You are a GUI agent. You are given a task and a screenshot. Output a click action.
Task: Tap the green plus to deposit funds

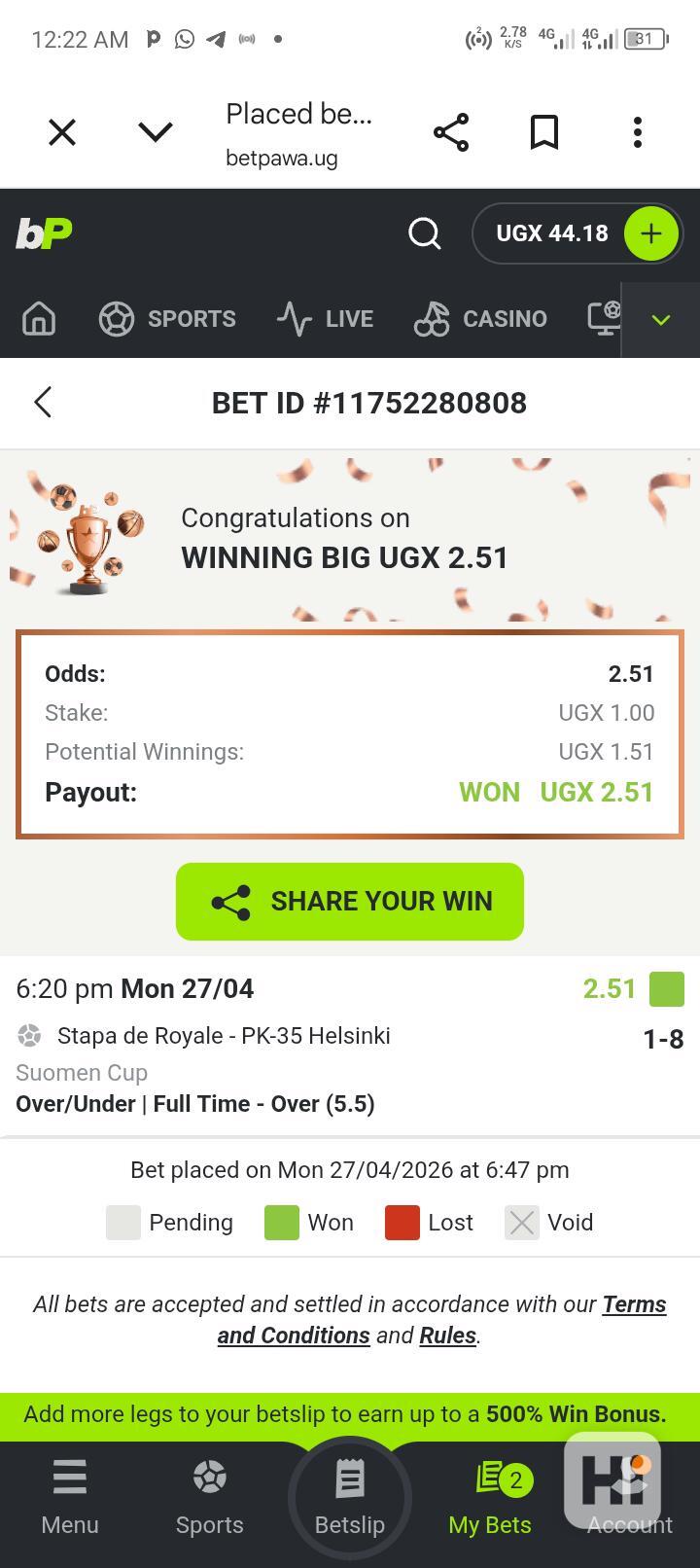(650, 233)
